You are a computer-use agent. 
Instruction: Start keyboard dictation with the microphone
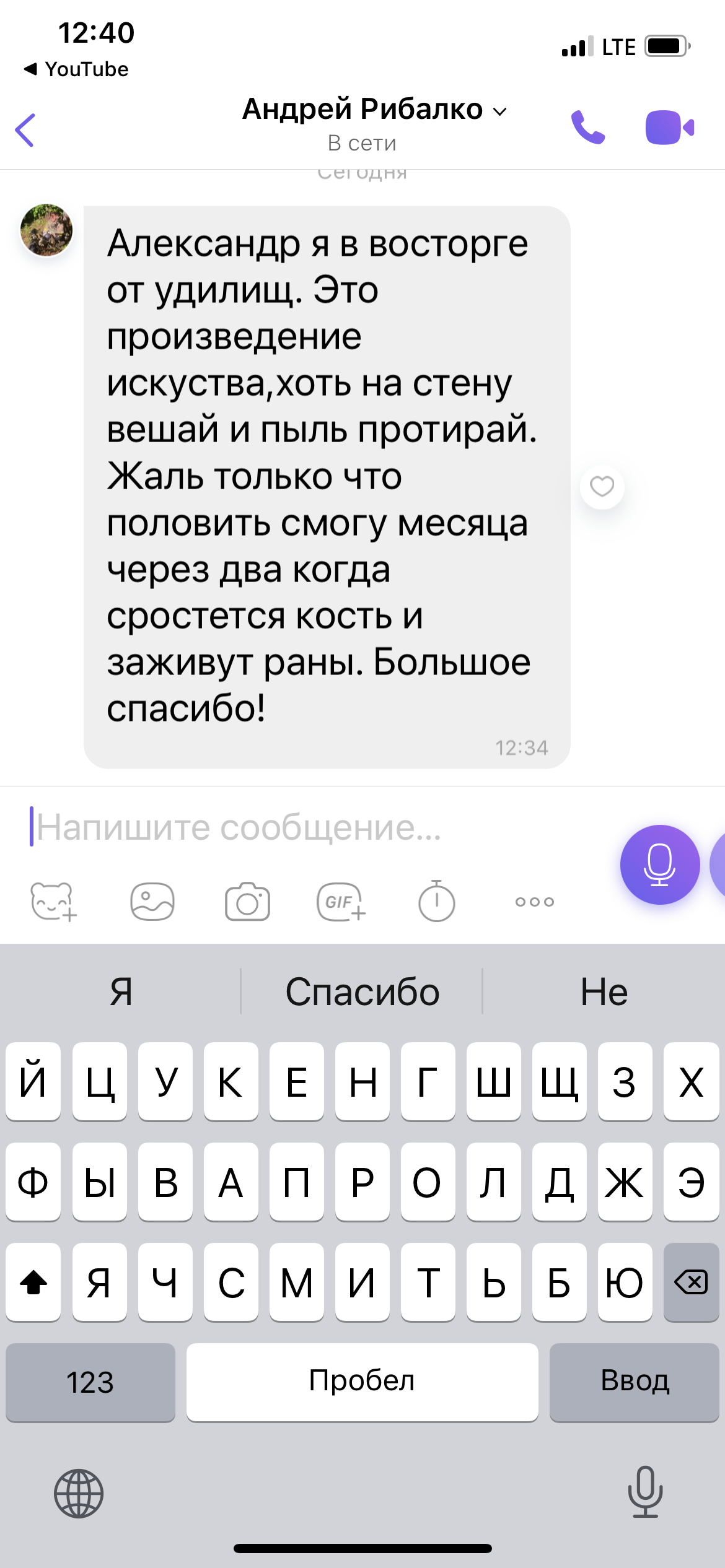click(645, 1492)
